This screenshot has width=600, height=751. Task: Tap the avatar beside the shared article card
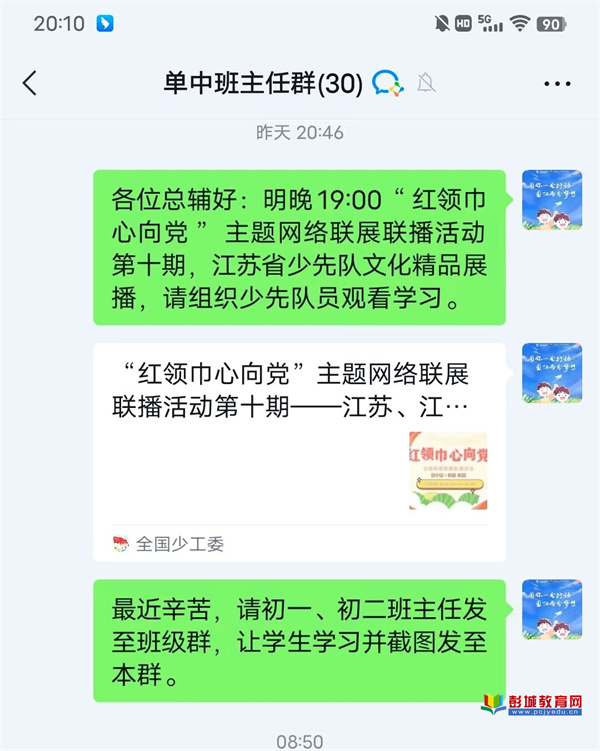click(551, 373)
